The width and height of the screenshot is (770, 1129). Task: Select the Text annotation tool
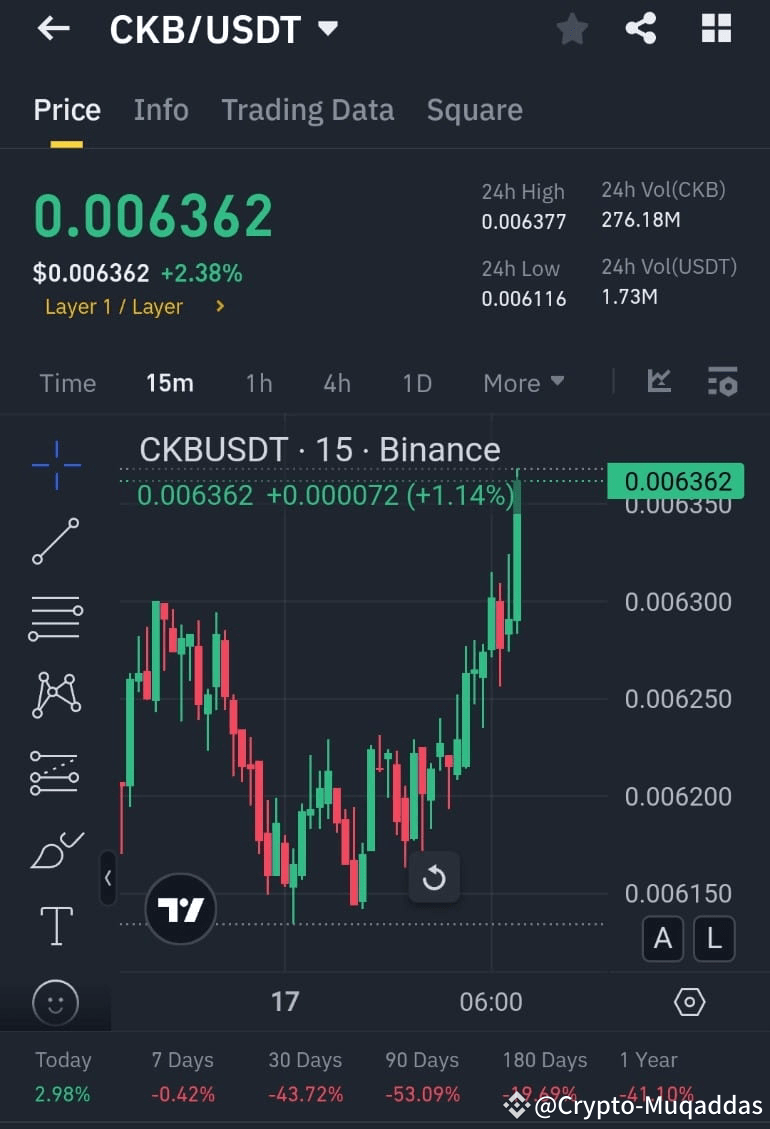tap(55, 925)
